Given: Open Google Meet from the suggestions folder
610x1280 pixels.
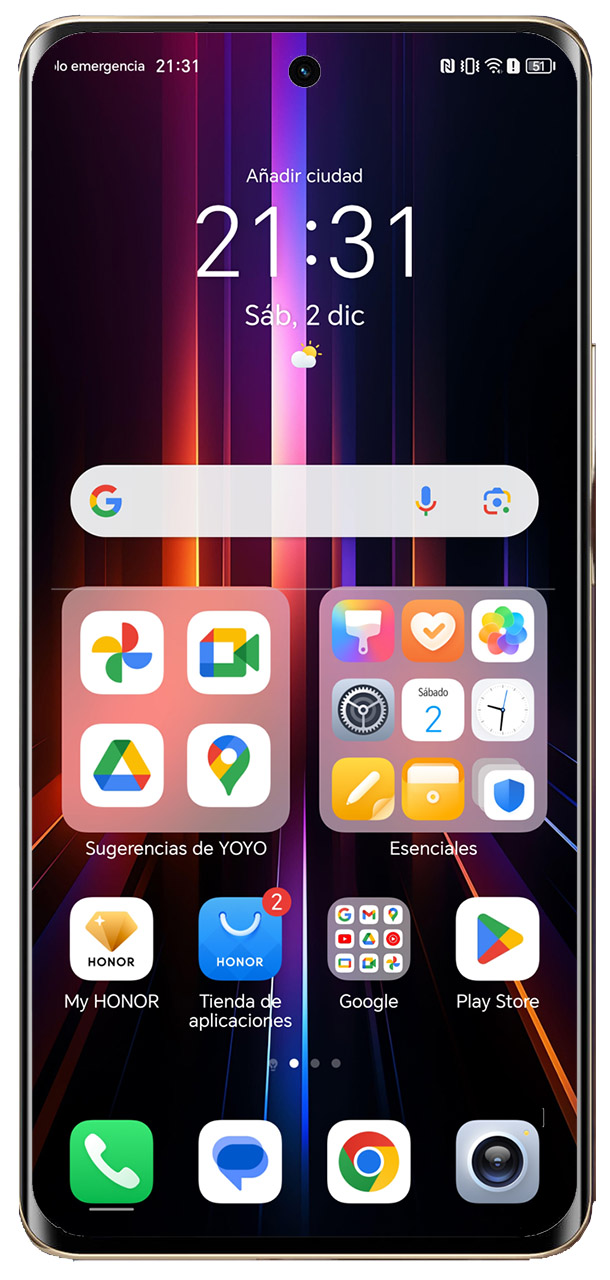Looking at the screenshot, I should tap(229, 652).
